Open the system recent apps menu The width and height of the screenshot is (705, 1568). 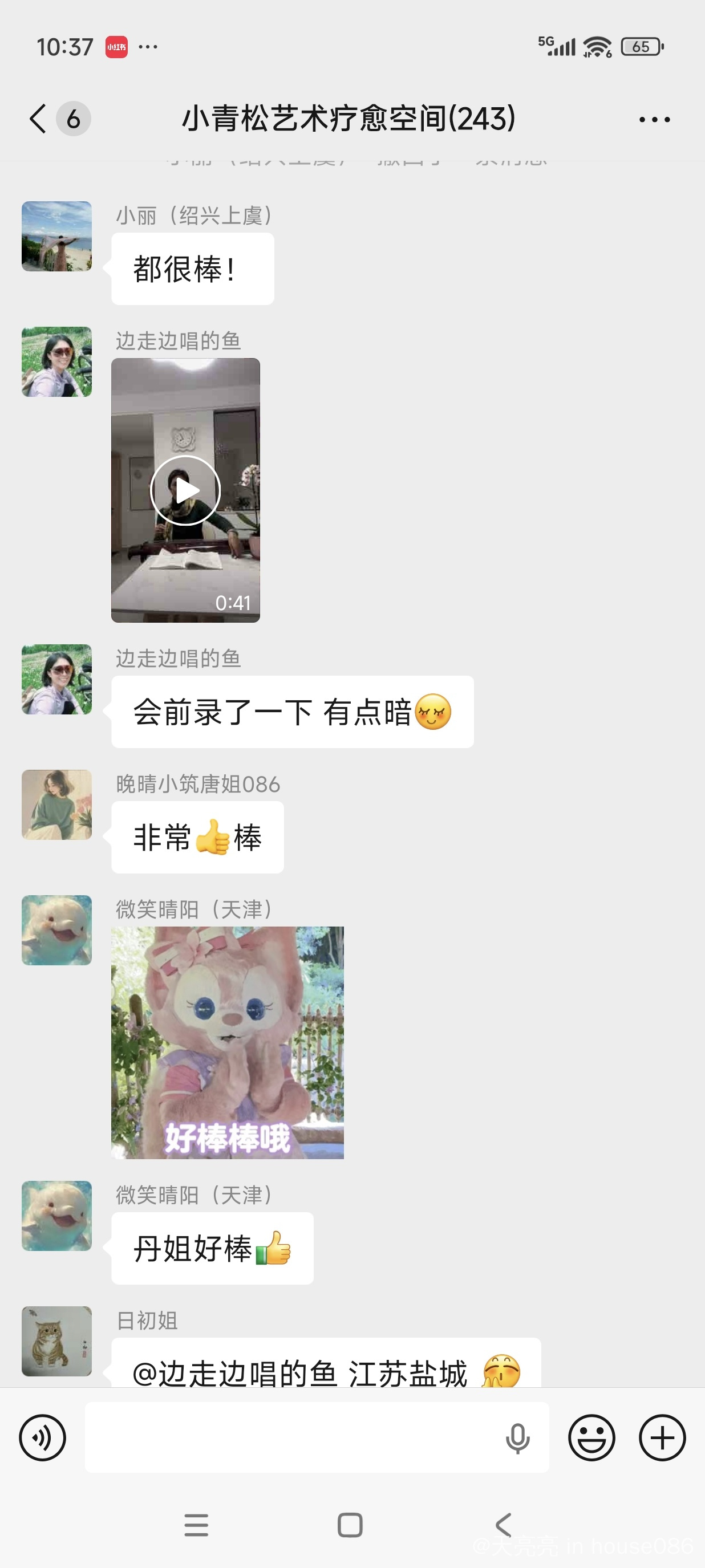196,1525
